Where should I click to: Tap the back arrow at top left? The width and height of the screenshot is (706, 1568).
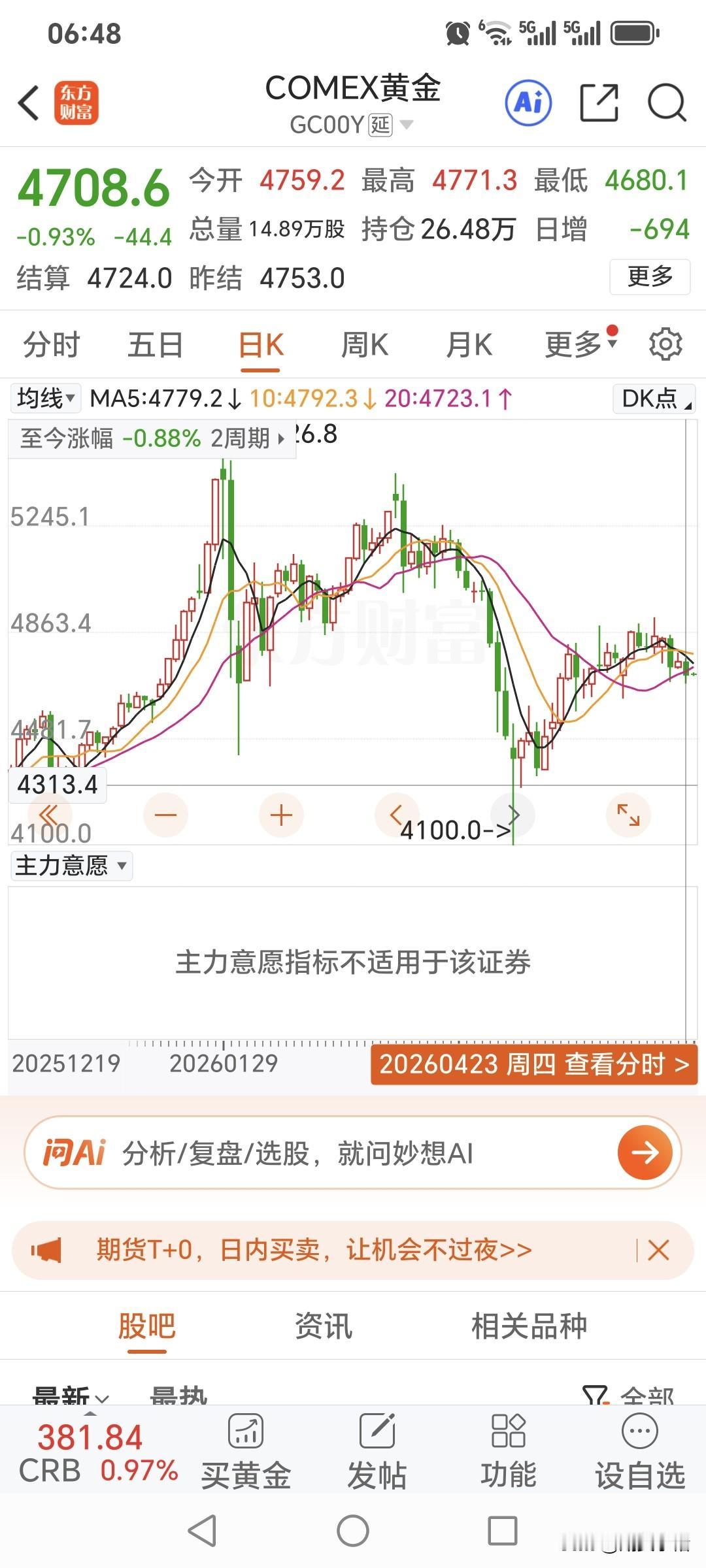[x=27, y=103]
